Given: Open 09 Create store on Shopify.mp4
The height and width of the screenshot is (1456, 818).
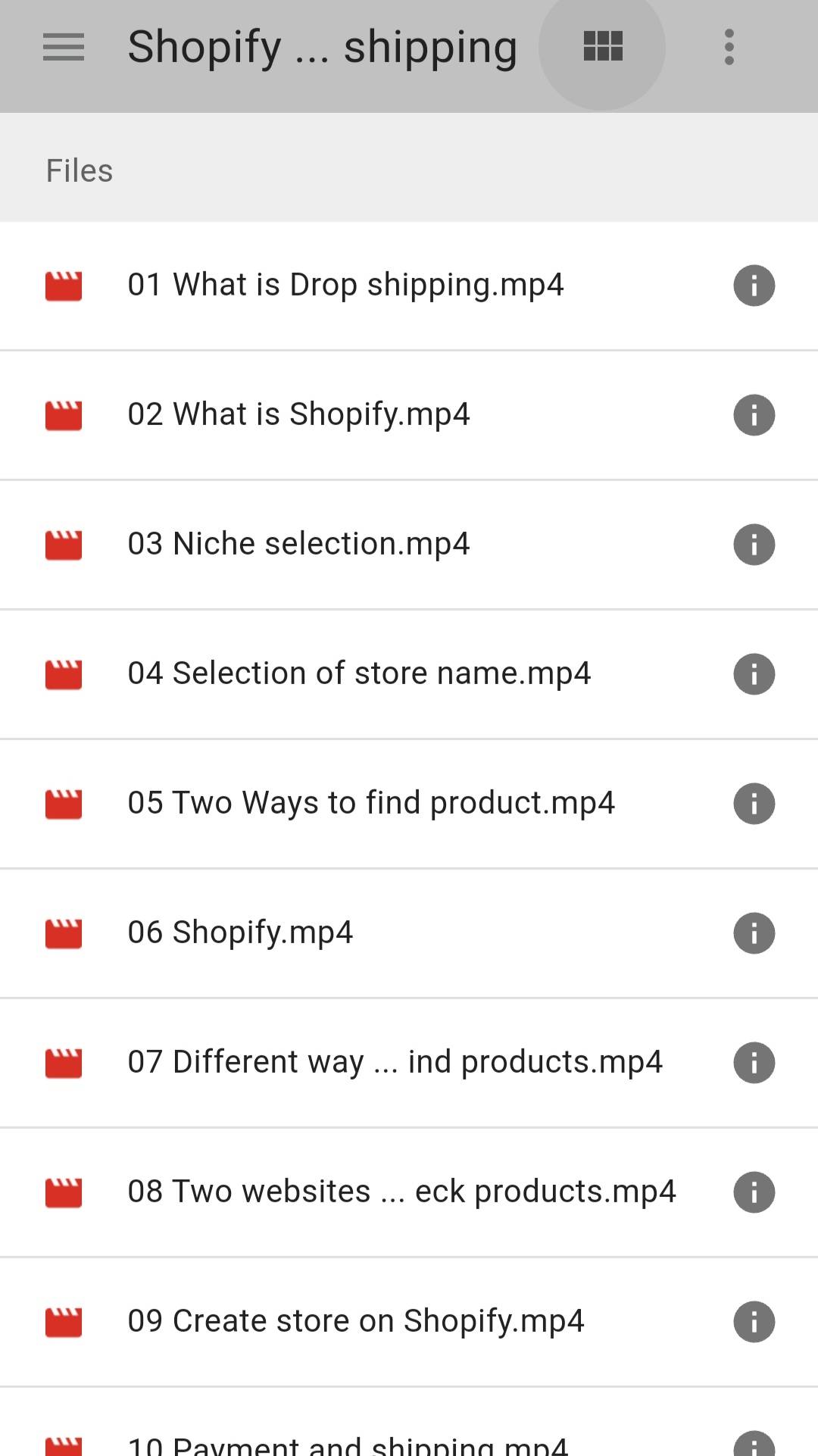Looking at the screenshot, I should tap(356, 1322).
